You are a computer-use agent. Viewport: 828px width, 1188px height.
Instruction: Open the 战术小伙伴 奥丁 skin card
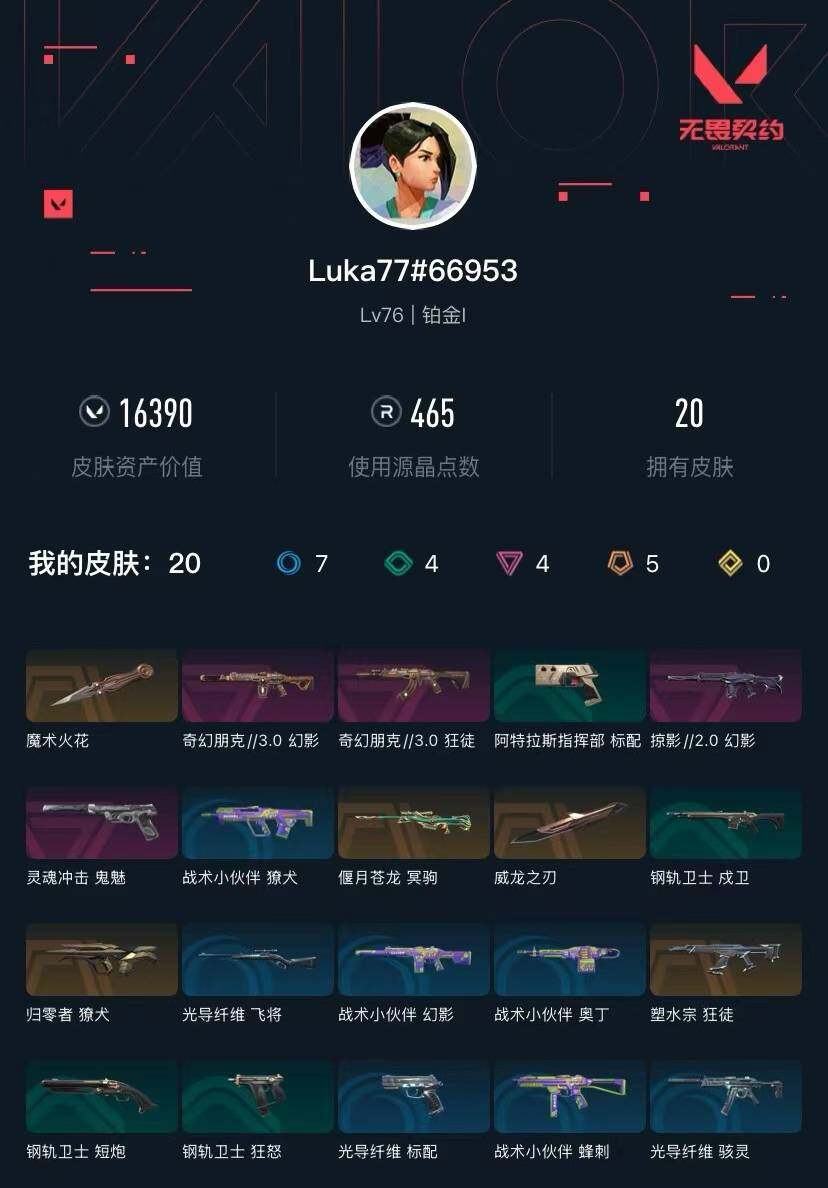pyautogui.click(x=569, y=960)
